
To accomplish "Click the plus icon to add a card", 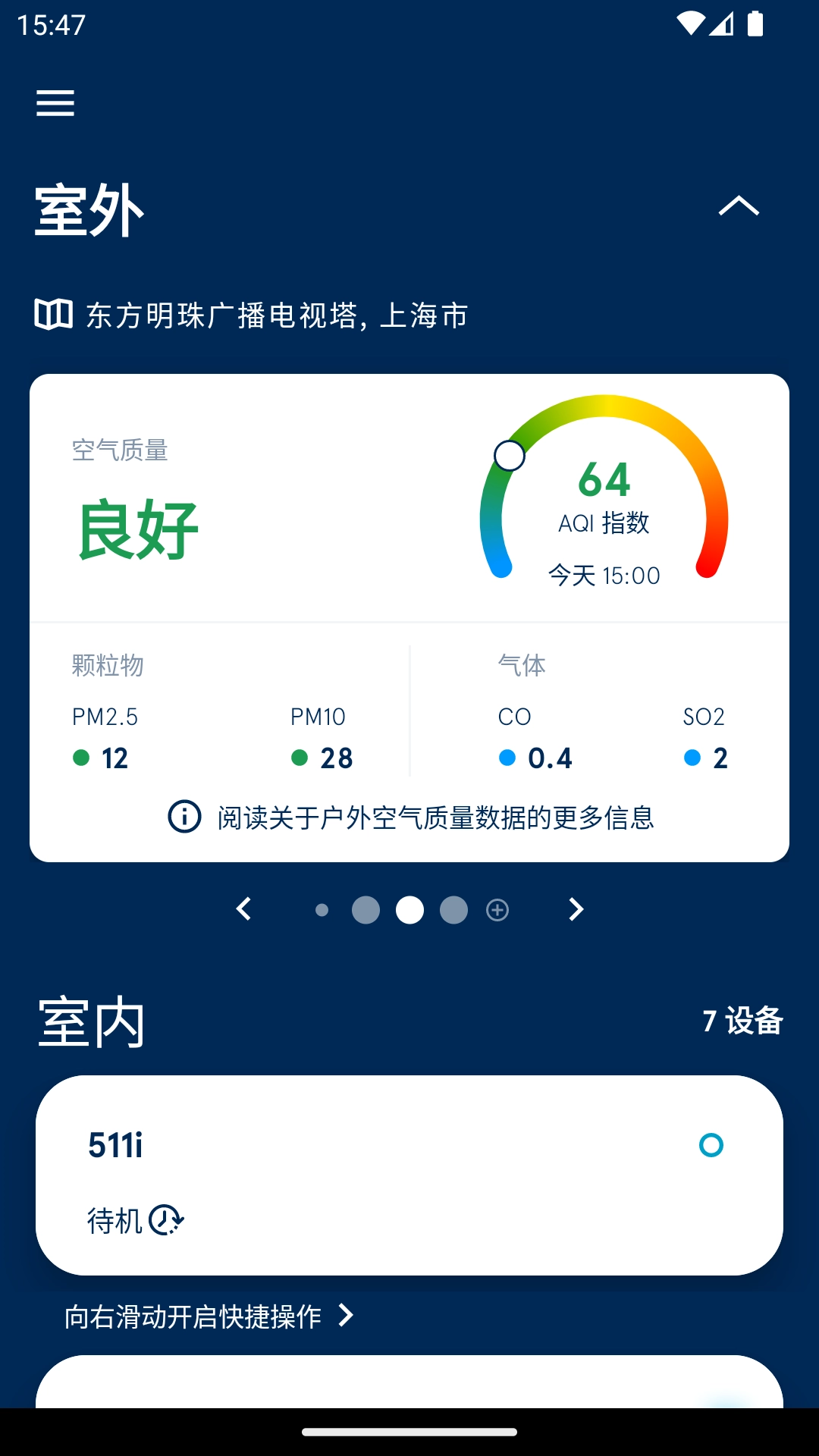I will (497, 909).
